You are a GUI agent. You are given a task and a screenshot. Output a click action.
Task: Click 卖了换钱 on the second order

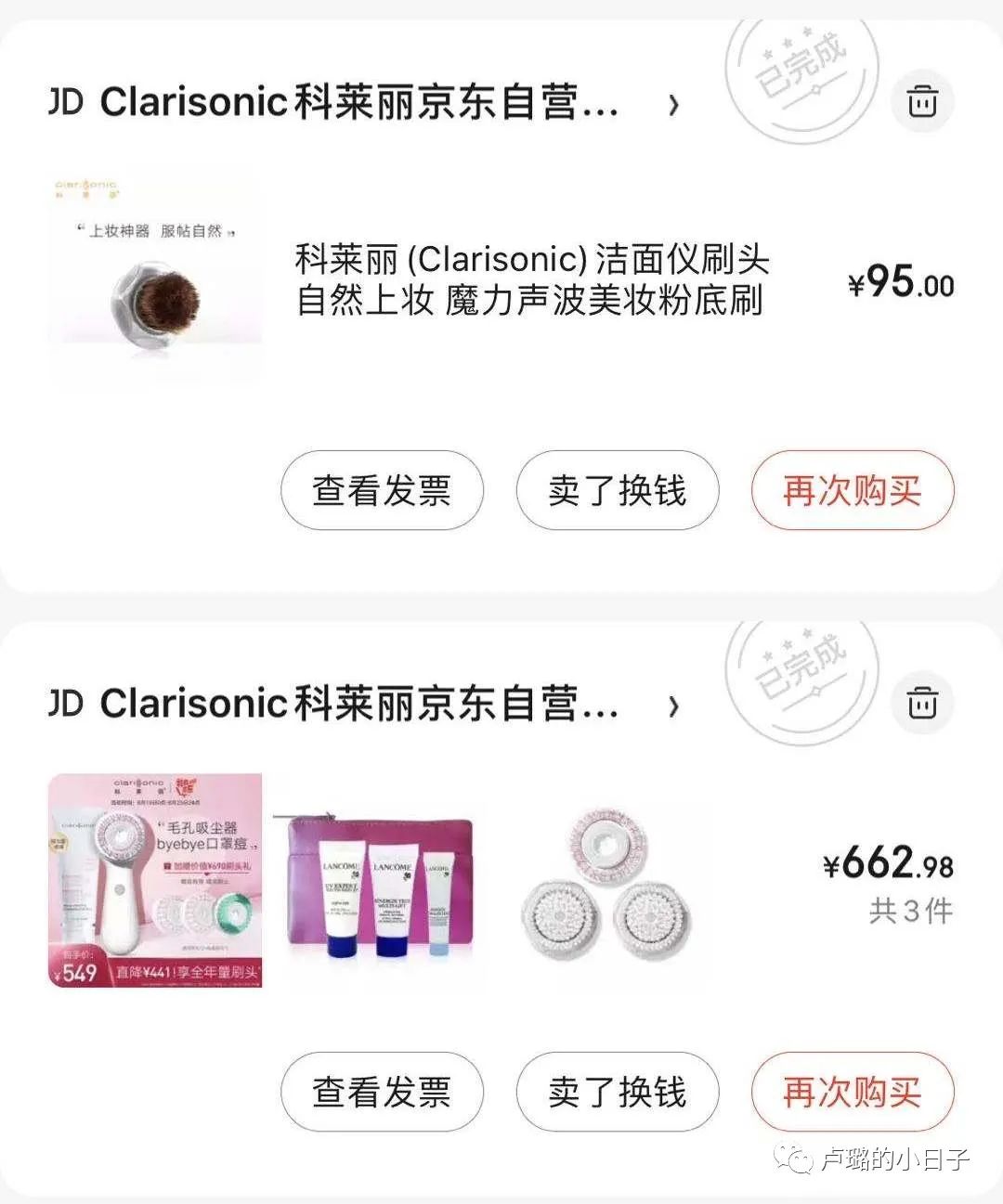point(617,1093)
